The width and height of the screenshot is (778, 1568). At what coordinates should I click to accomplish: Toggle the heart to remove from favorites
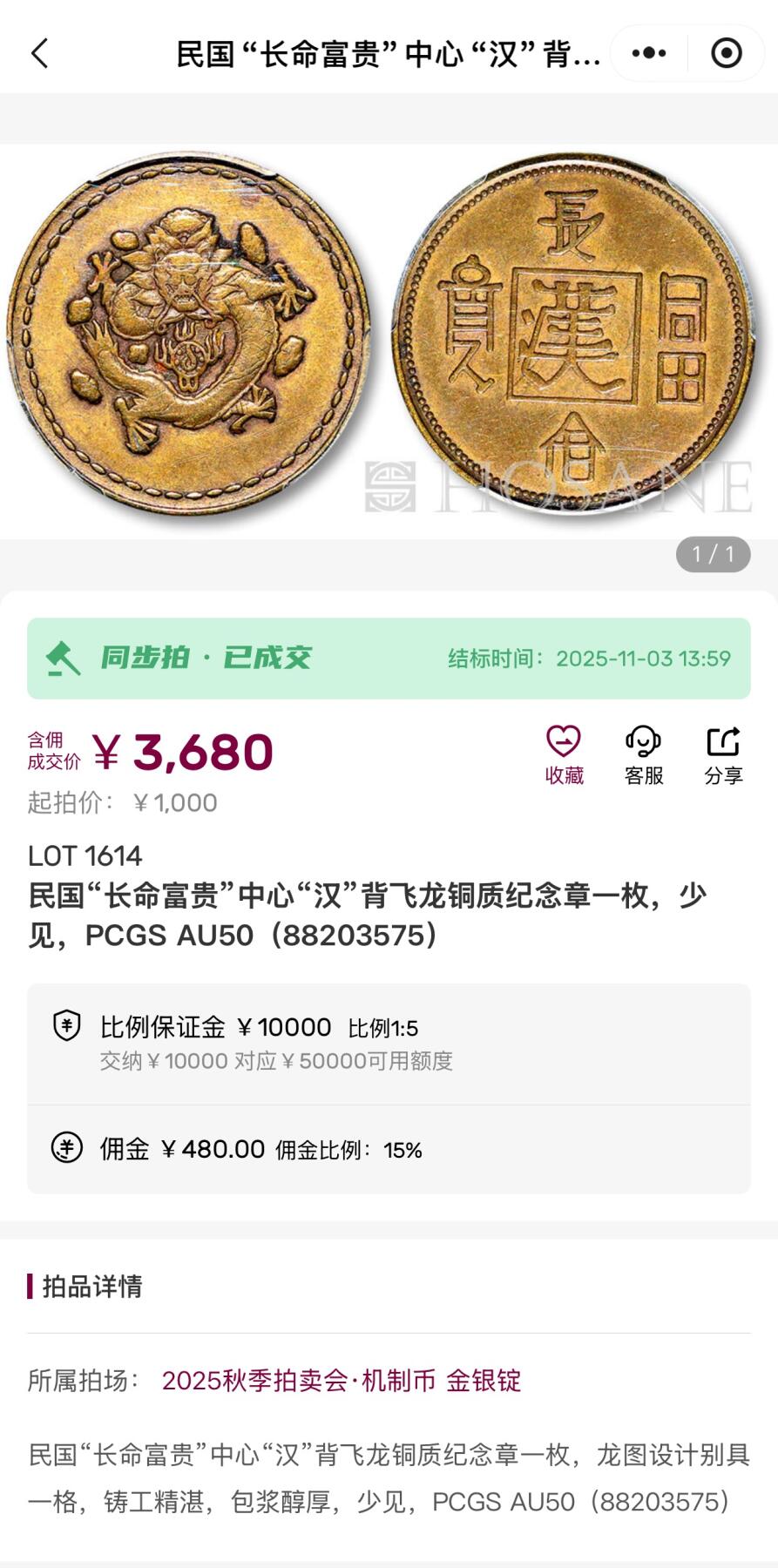(x=564, y=740)
